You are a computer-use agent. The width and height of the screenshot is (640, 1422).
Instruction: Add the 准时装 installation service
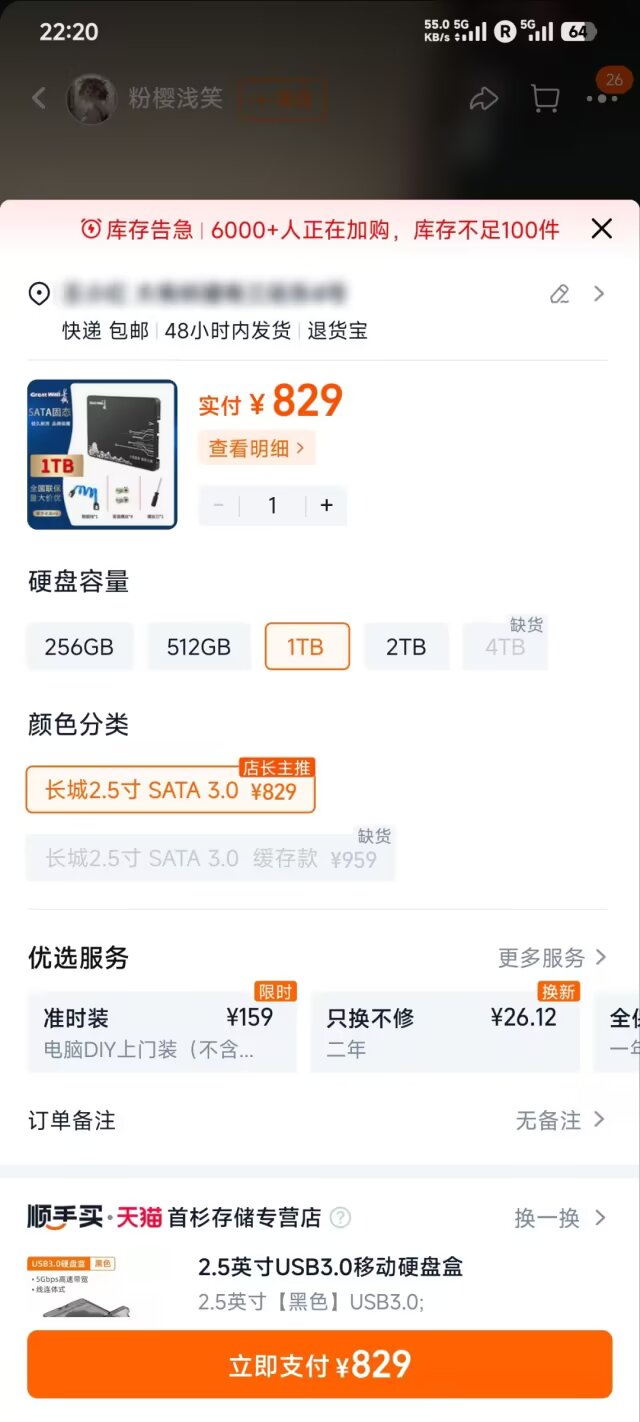point(161,1032)
